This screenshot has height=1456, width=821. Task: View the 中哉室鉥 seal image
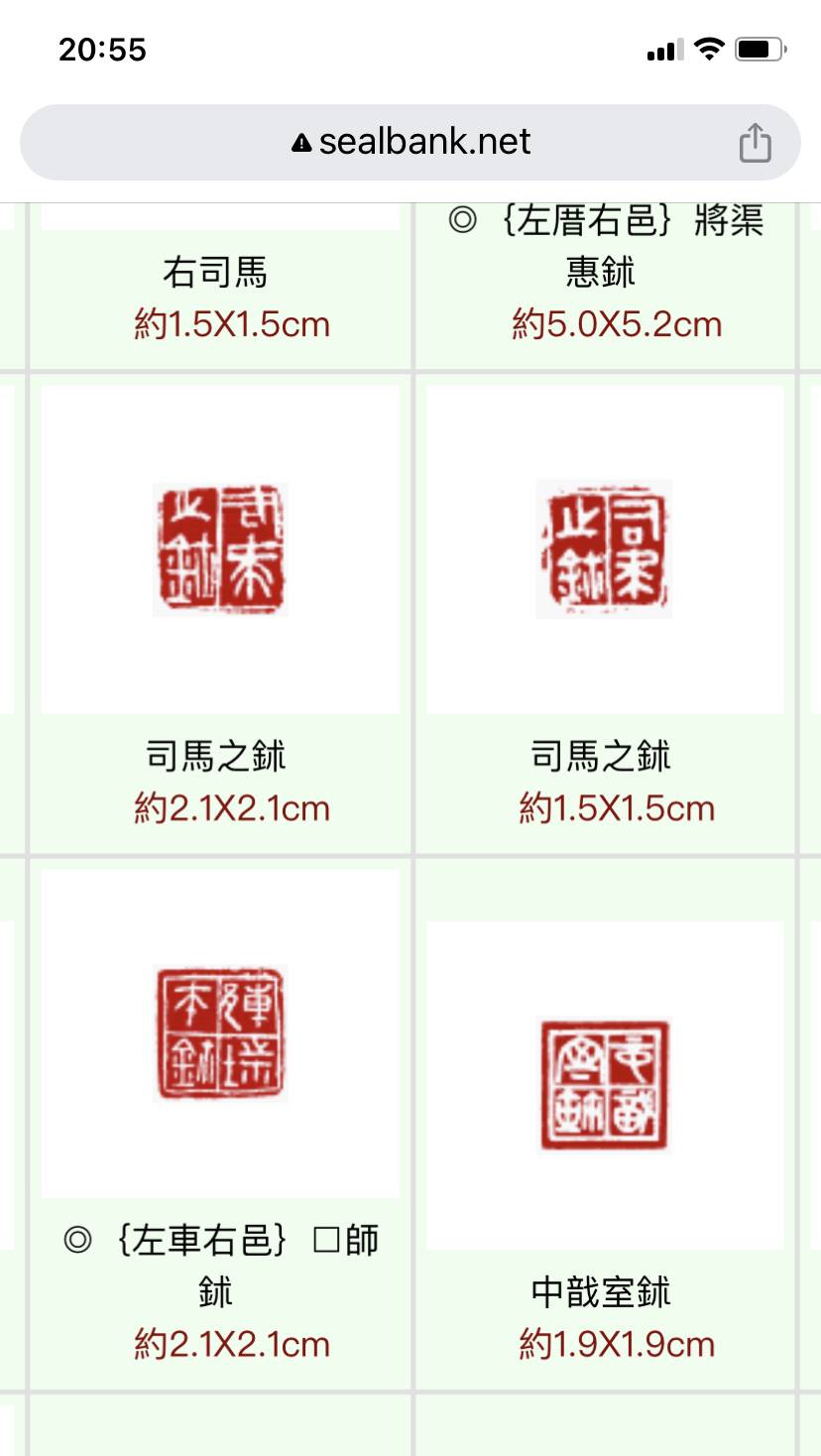click(x=605, y=1085)
